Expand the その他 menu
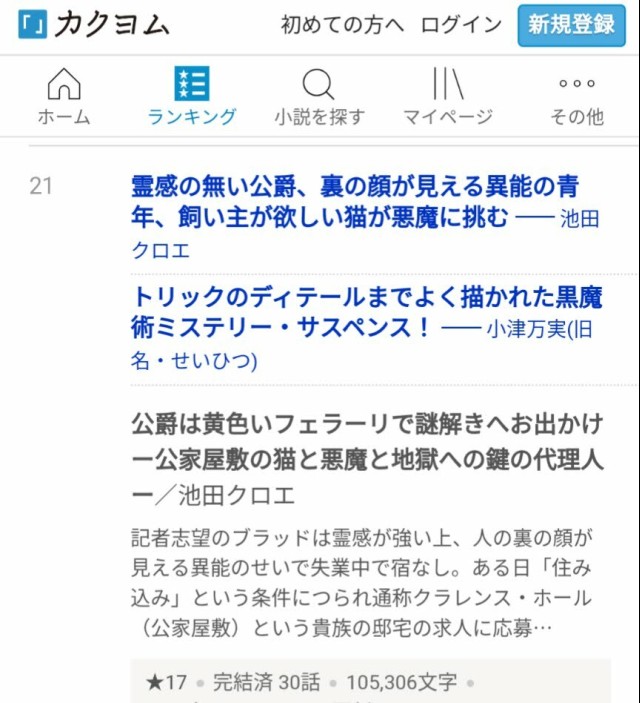Viewport: 640px width, 703px height. pos(576,97)
